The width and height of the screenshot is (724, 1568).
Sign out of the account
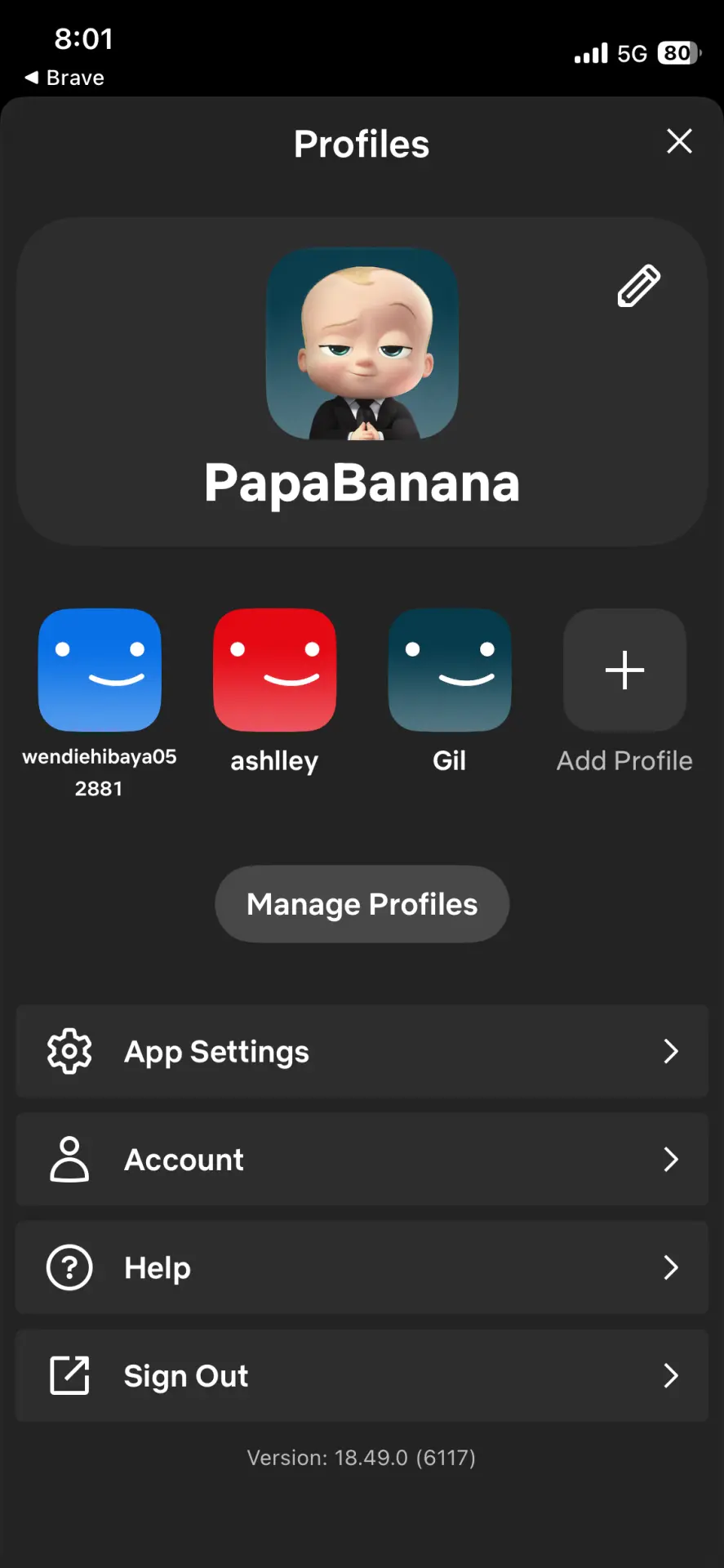[x=362, y=1376]
